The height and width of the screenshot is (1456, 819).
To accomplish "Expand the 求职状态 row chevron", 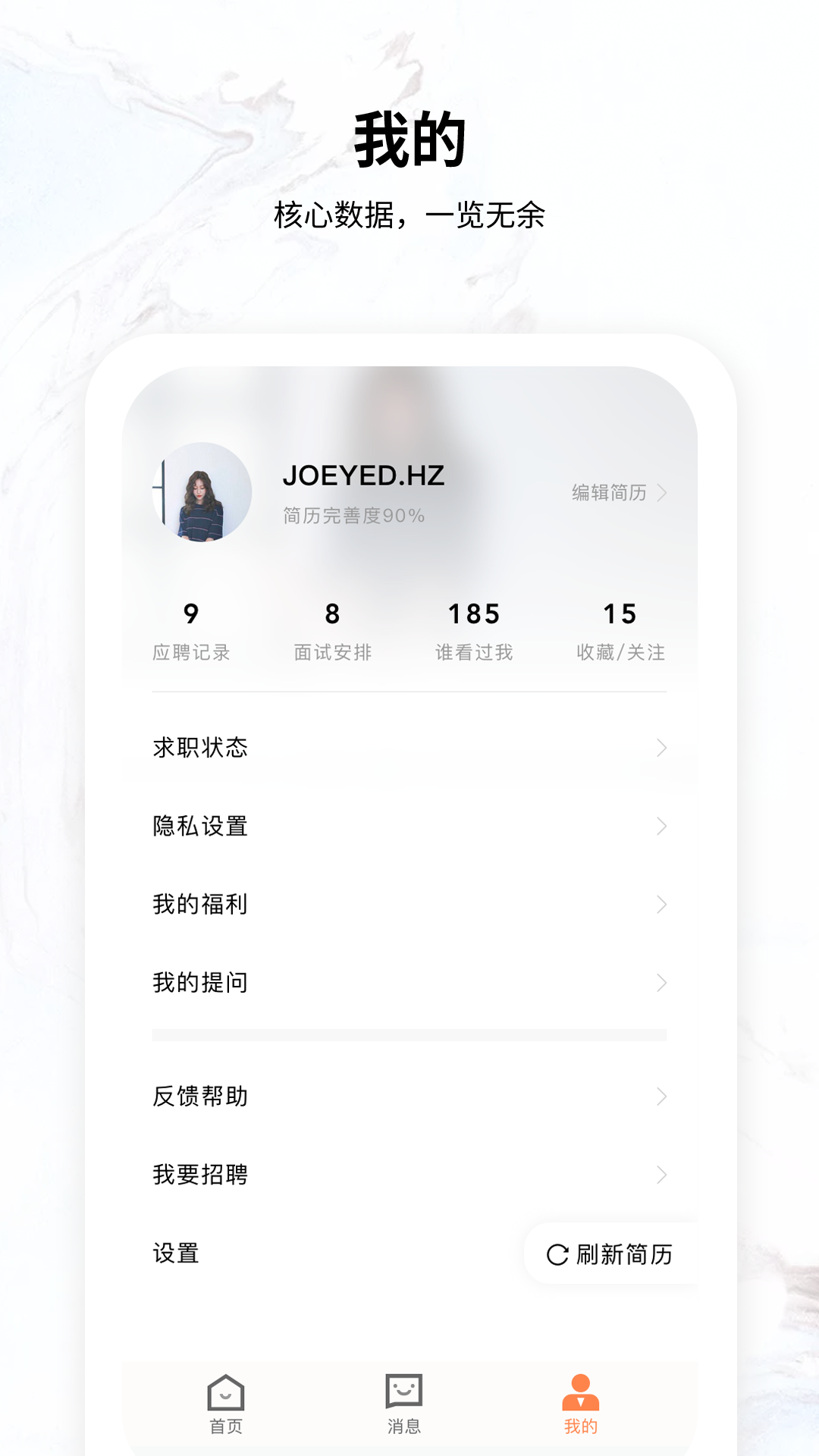I will 661,747.
